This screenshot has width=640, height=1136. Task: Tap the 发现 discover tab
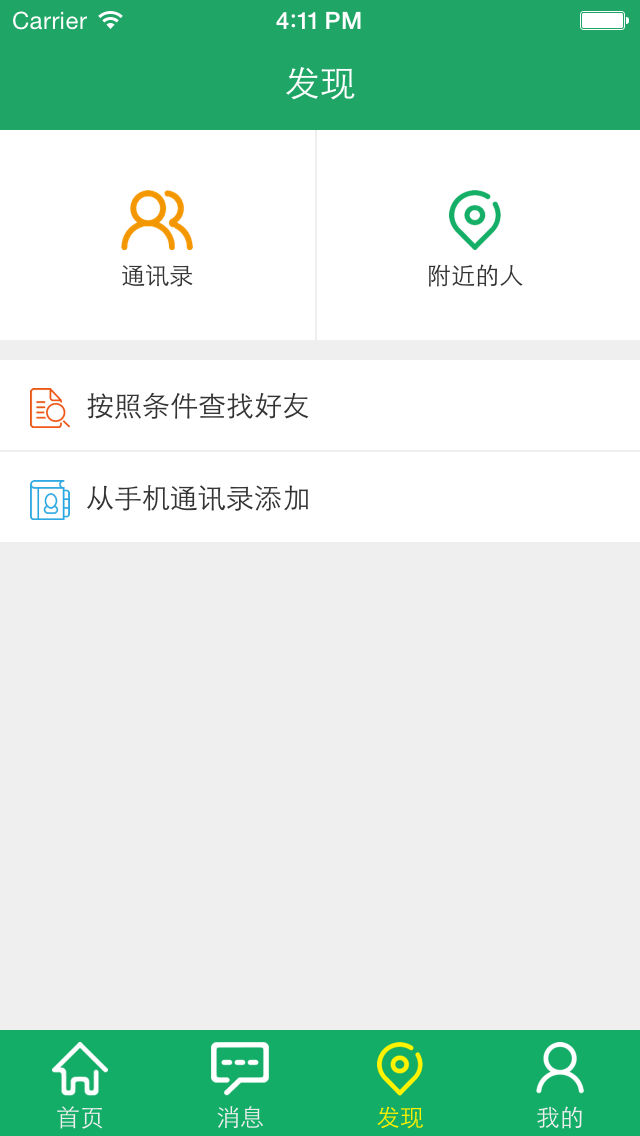point(400,1084)
